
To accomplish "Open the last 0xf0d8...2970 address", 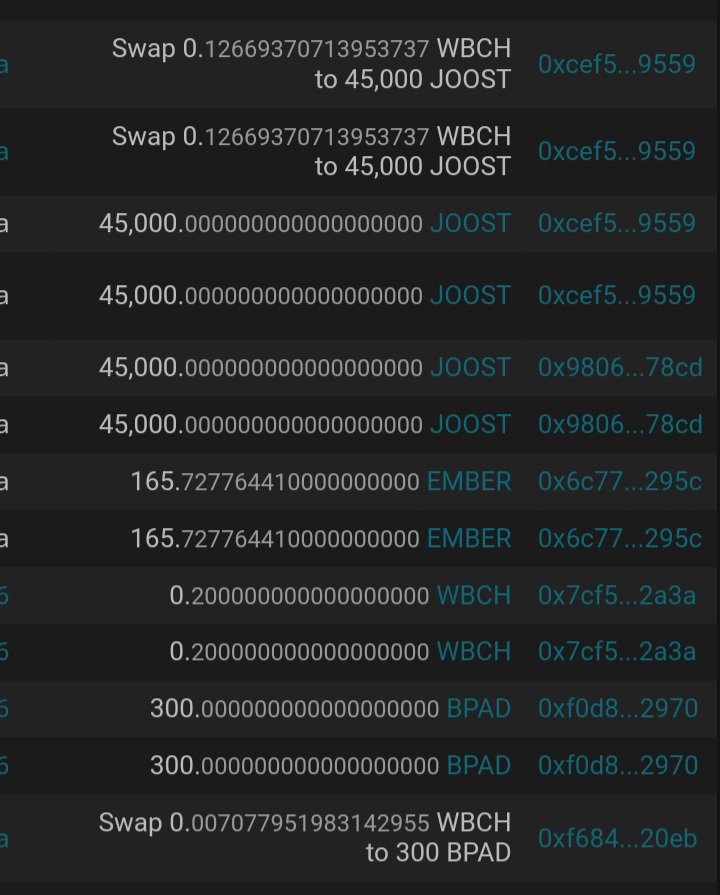I will click(618, 765).
